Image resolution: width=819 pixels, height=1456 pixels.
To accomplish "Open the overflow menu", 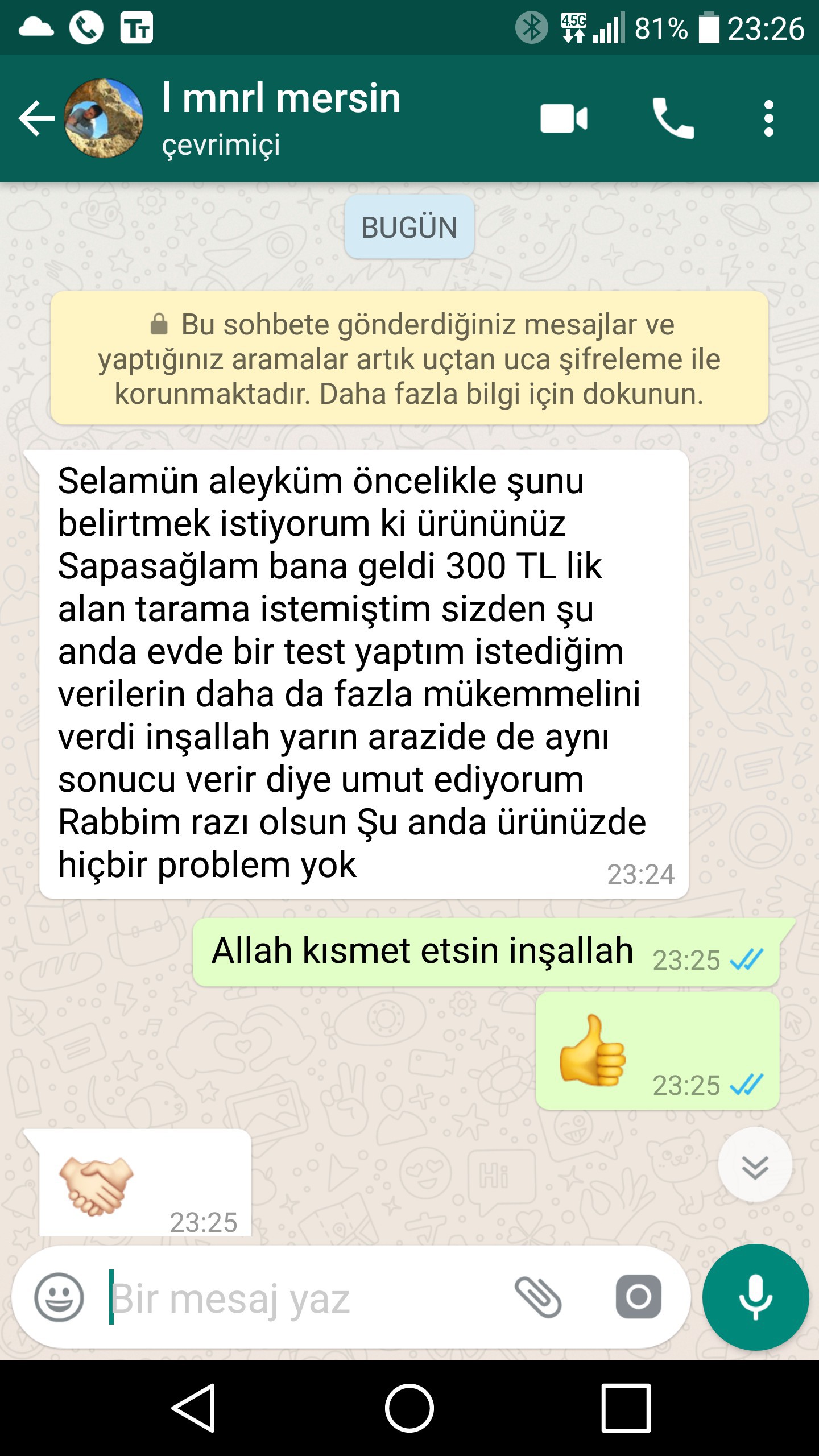I will (x=768, y=118).
